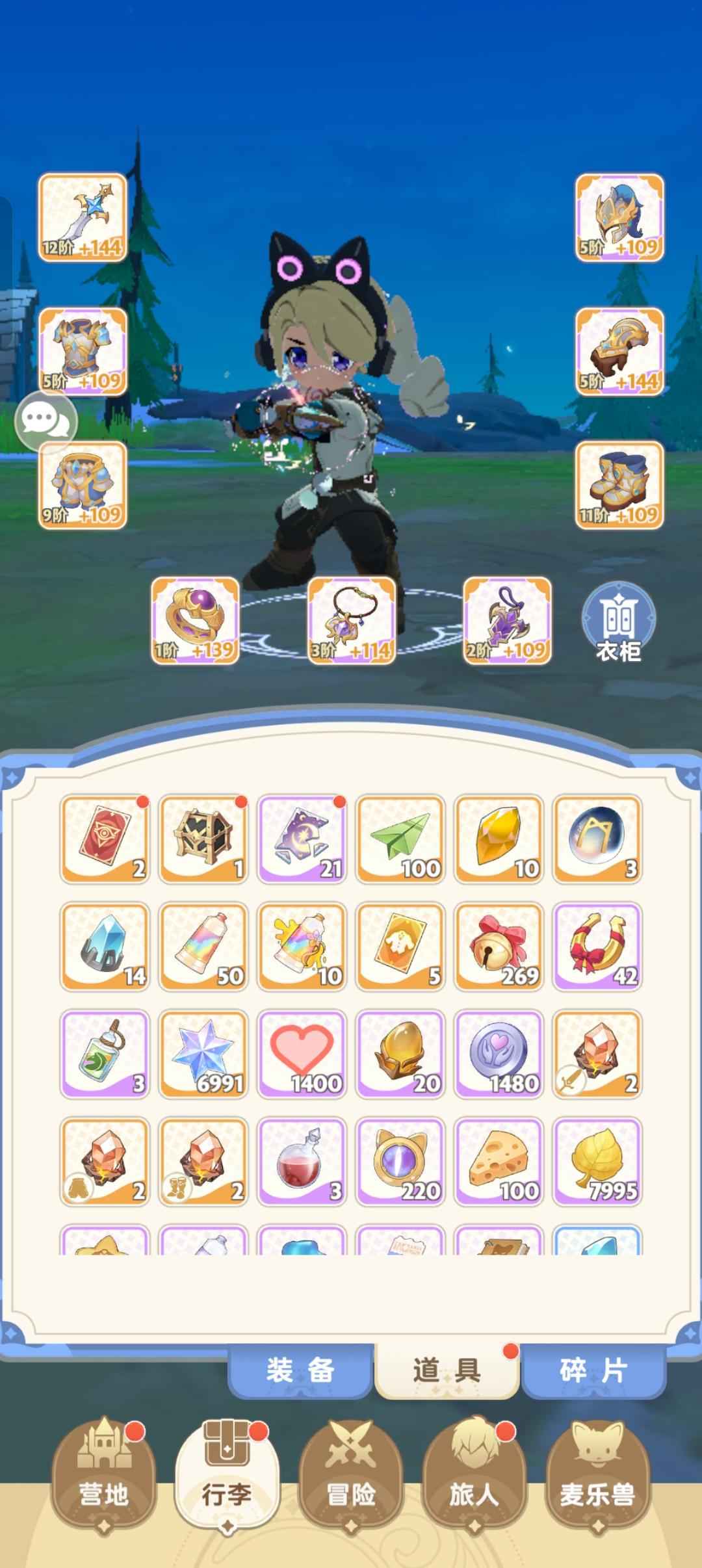This screenshot has height=1568, width=702.
Task: View the equipped necklace with +114
Action: click(x=352, y=621)
